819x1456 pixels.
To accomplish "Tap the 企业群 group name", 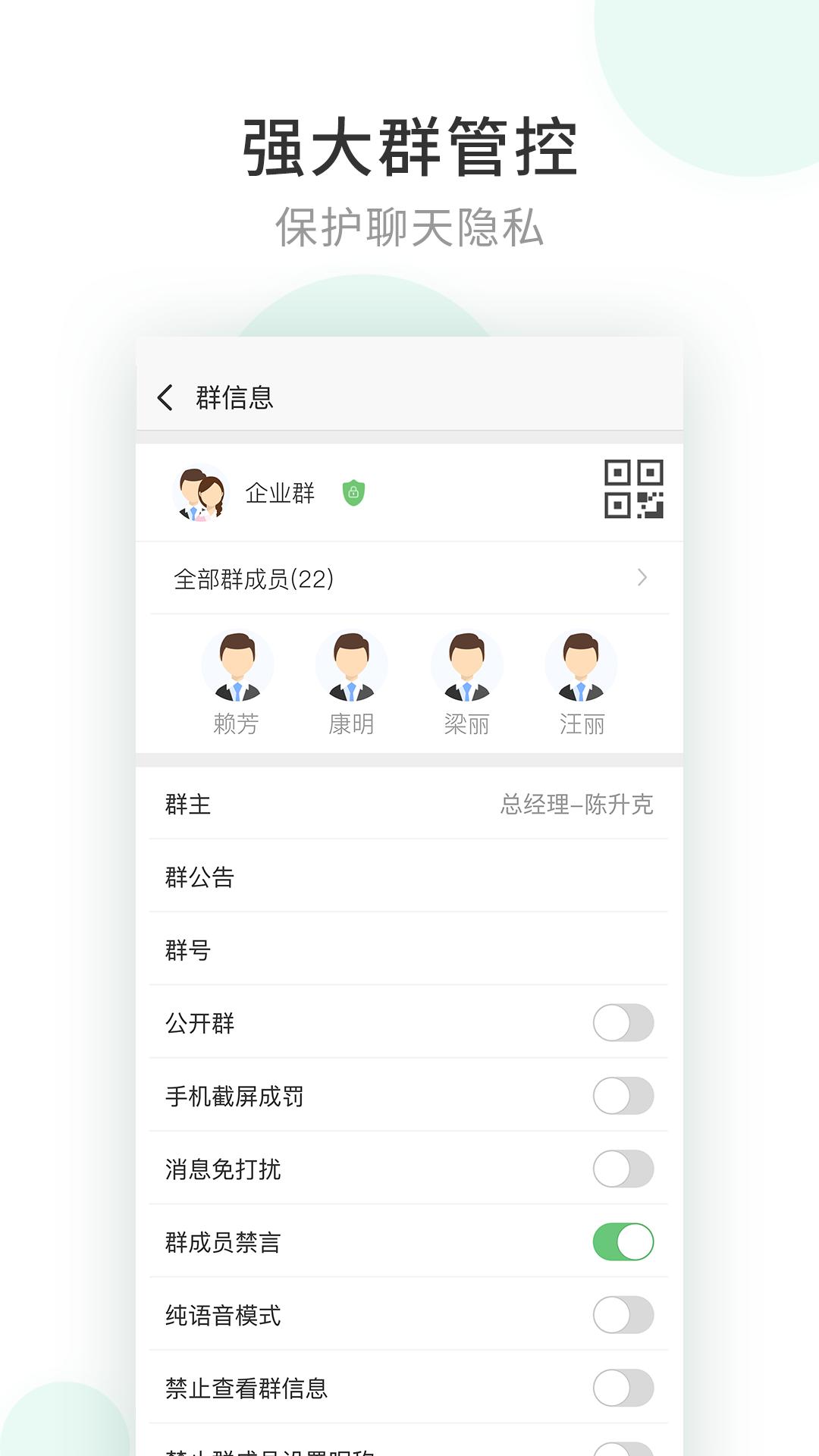I will [x=281, y=491].
